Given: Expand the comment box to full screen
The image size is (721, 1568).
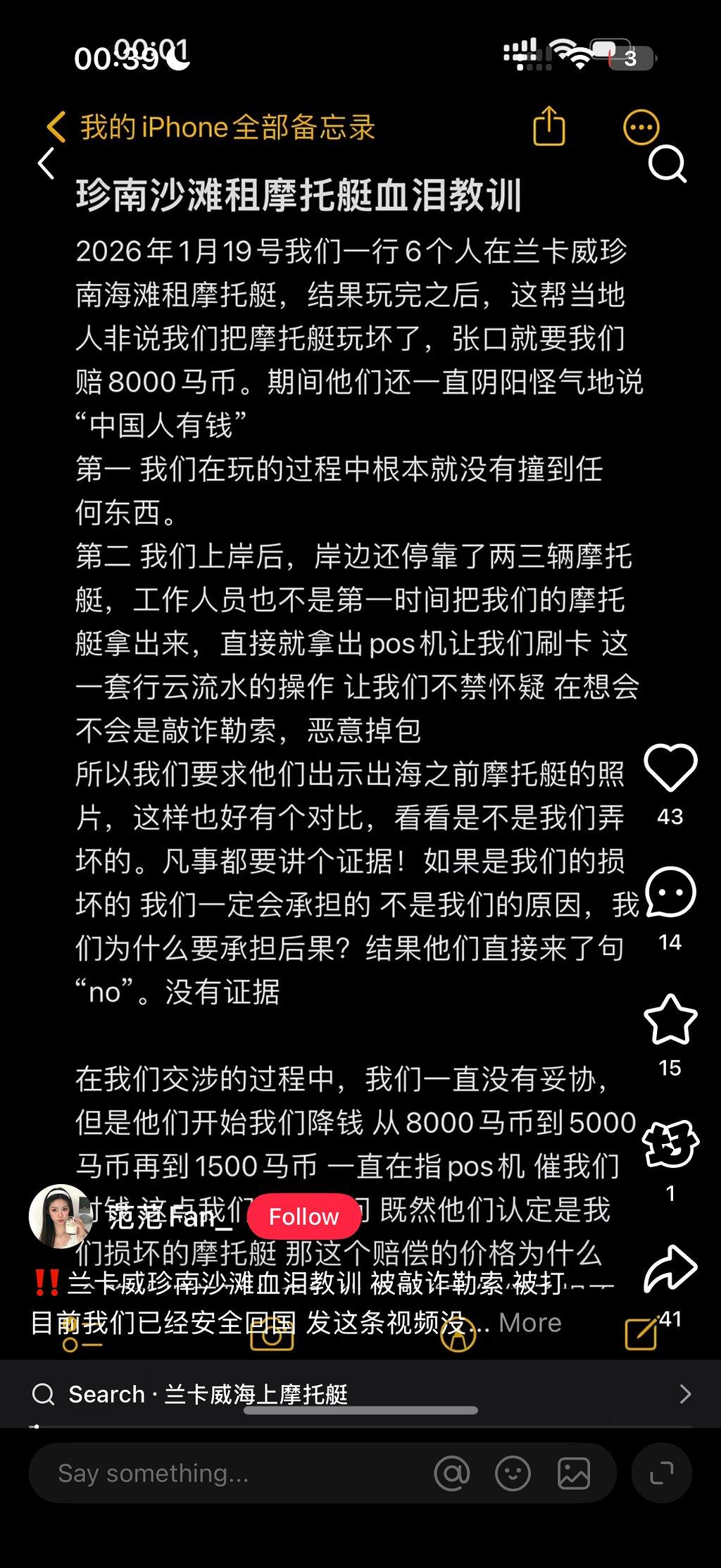Looking at the screenshot, I should click(x=661, y=1473).
